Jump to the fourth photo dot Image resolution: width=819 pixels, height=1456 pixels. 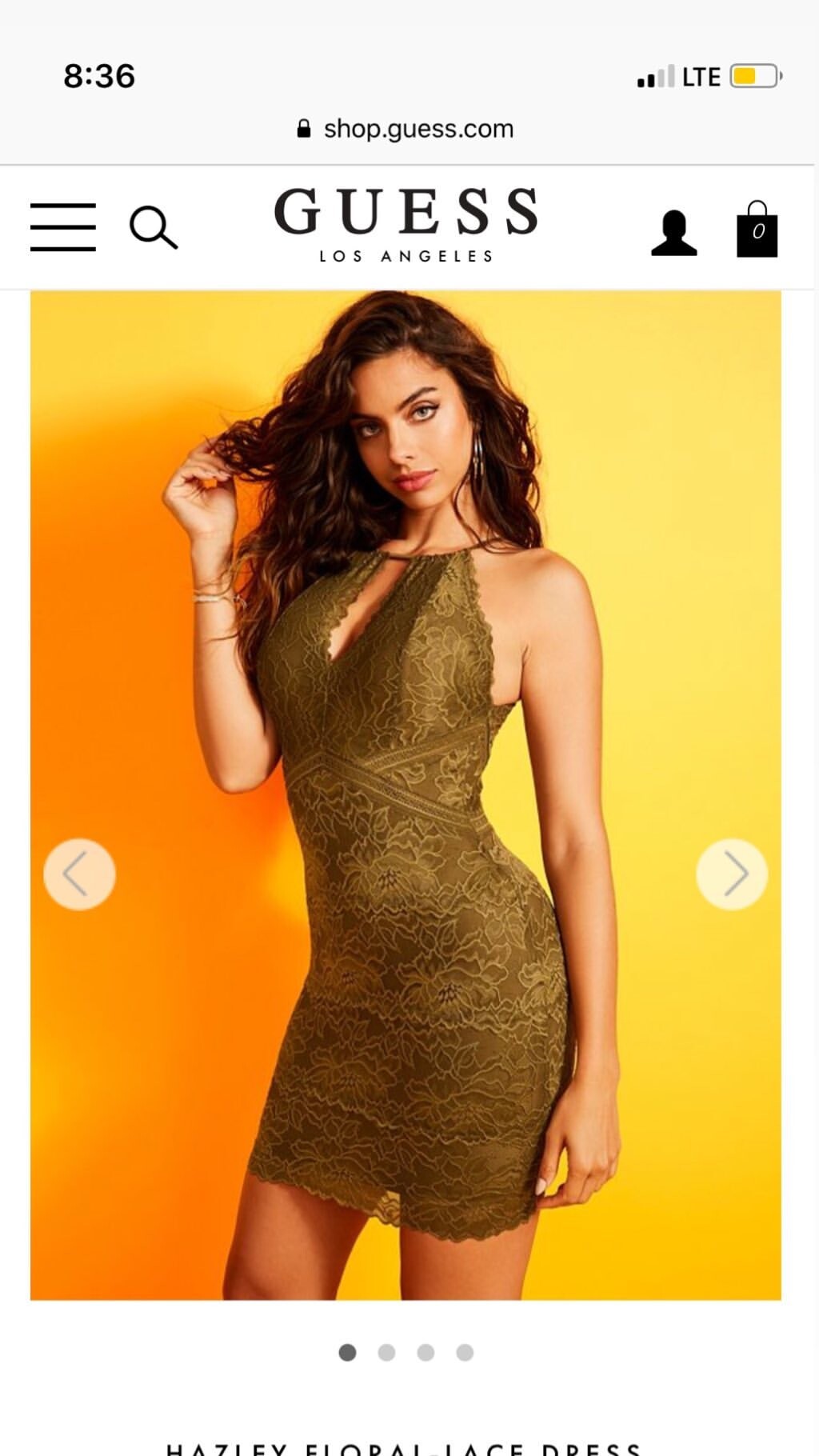point(465,1353)
